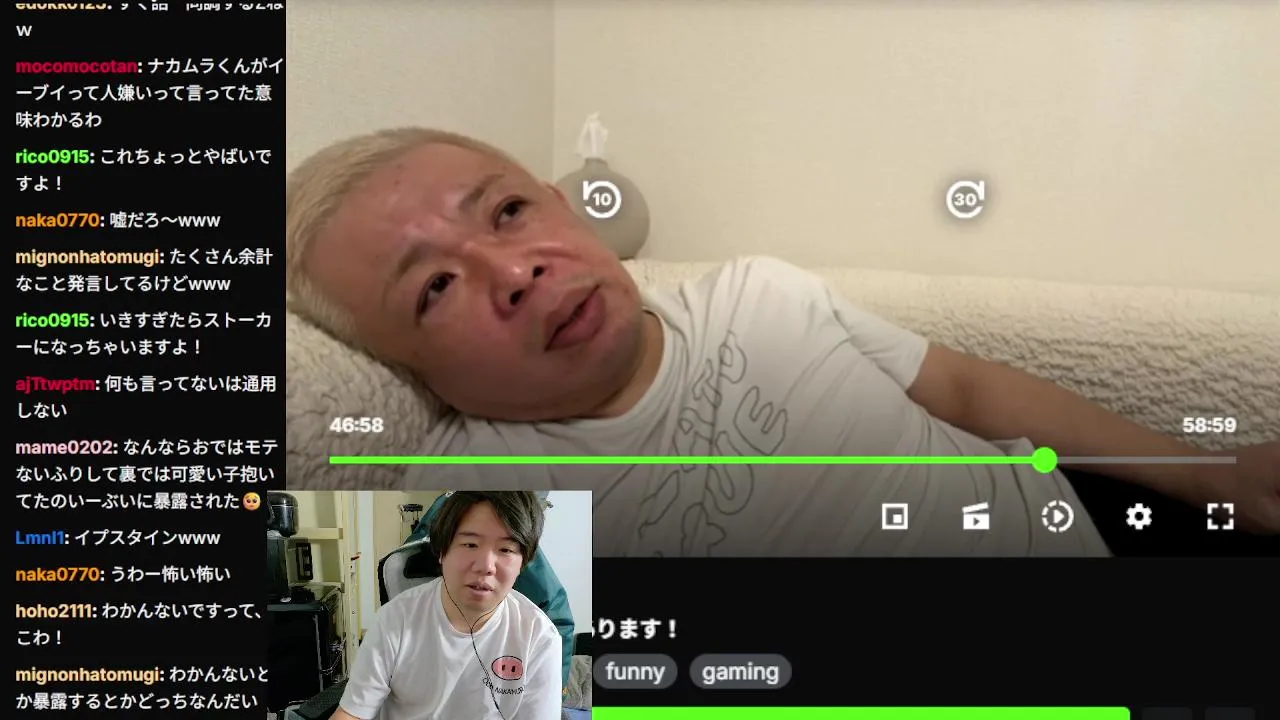Enable picture-in-picture mode
1280x720 pixels.
click(x=894, y=517)
